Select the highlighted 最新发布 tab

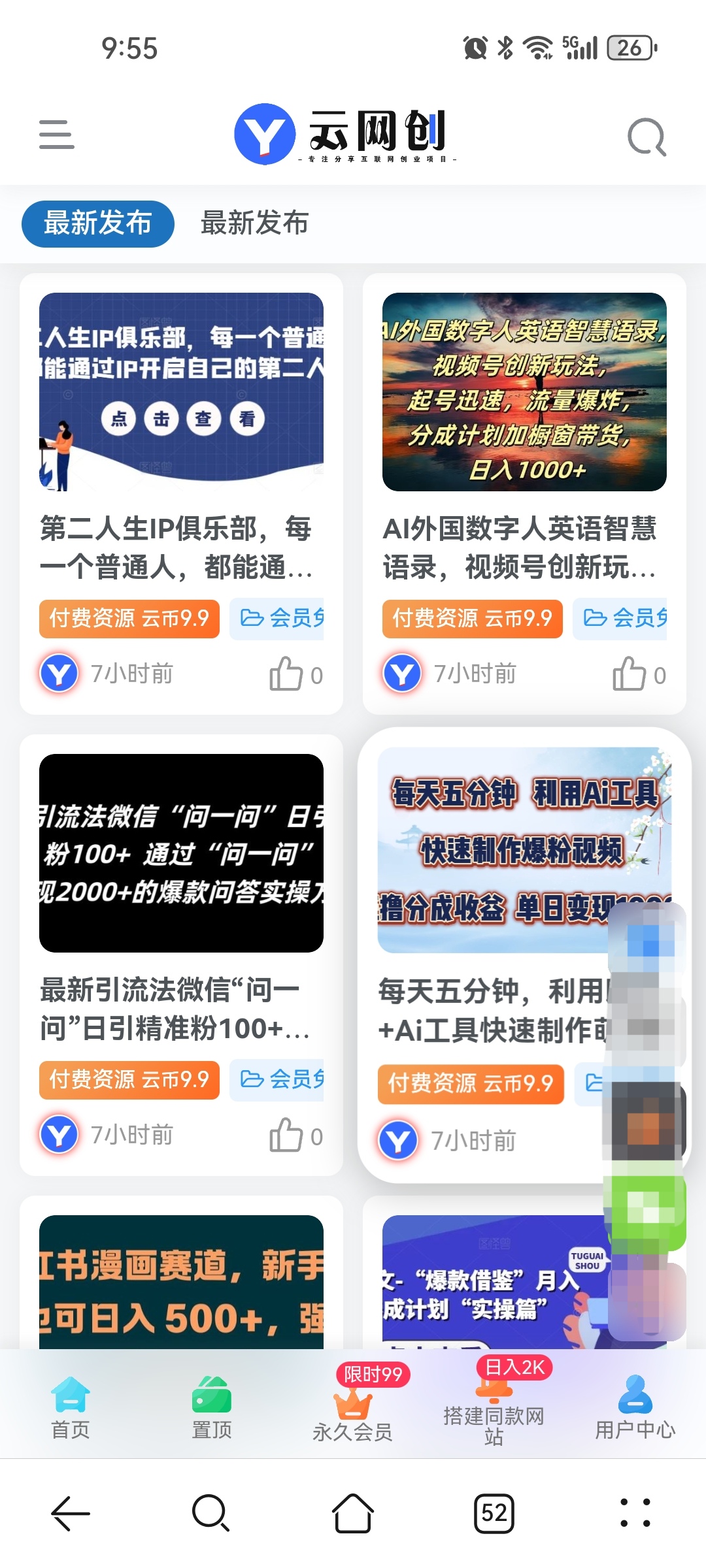coord(98,223)
